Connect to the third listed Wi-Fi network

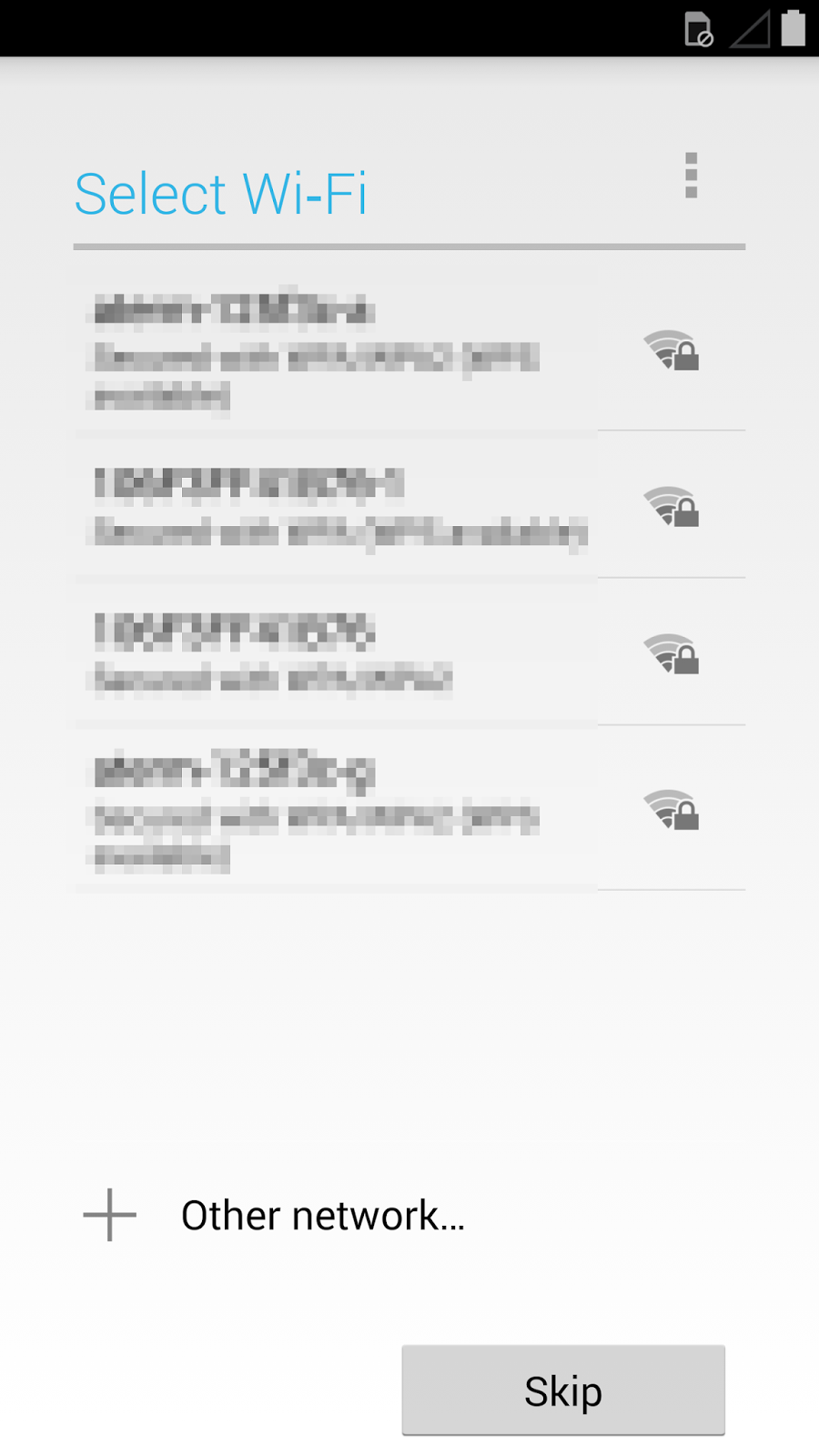pos(409,652)
